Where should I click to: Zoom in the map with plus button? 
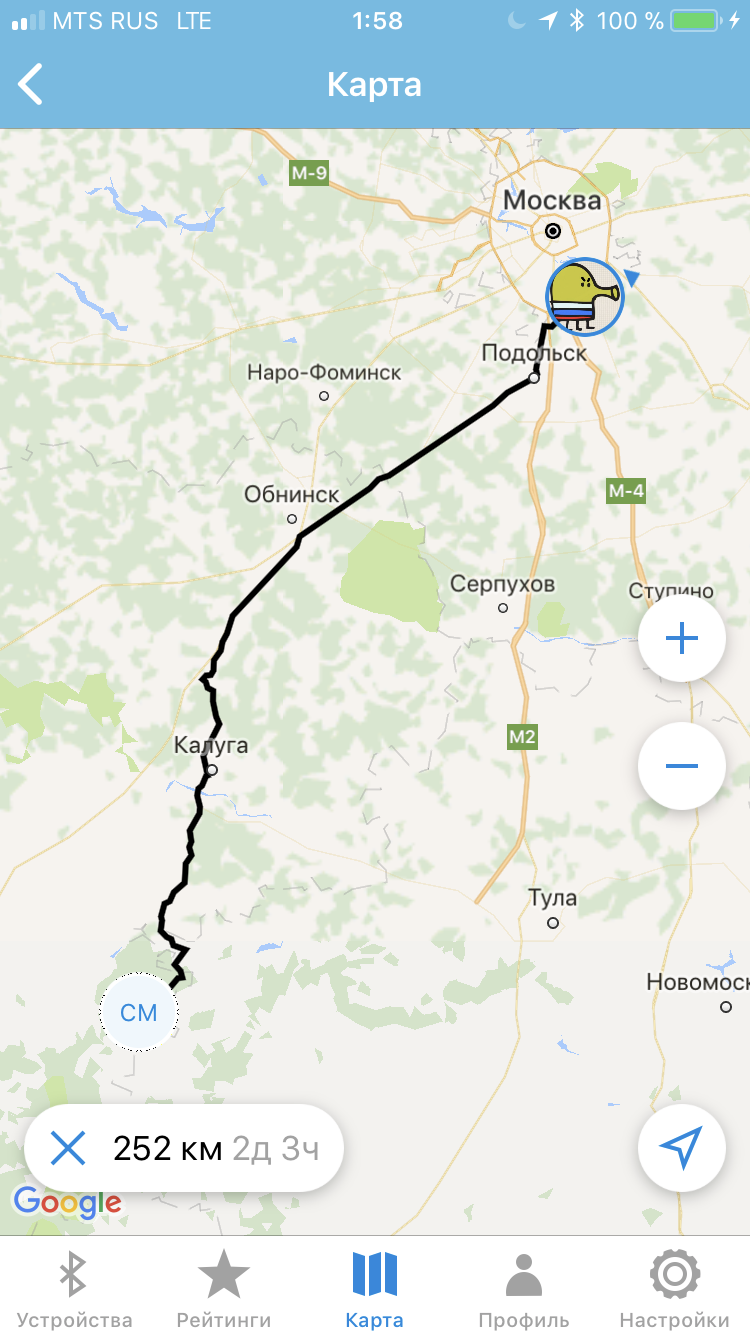(x=682, y=638)
